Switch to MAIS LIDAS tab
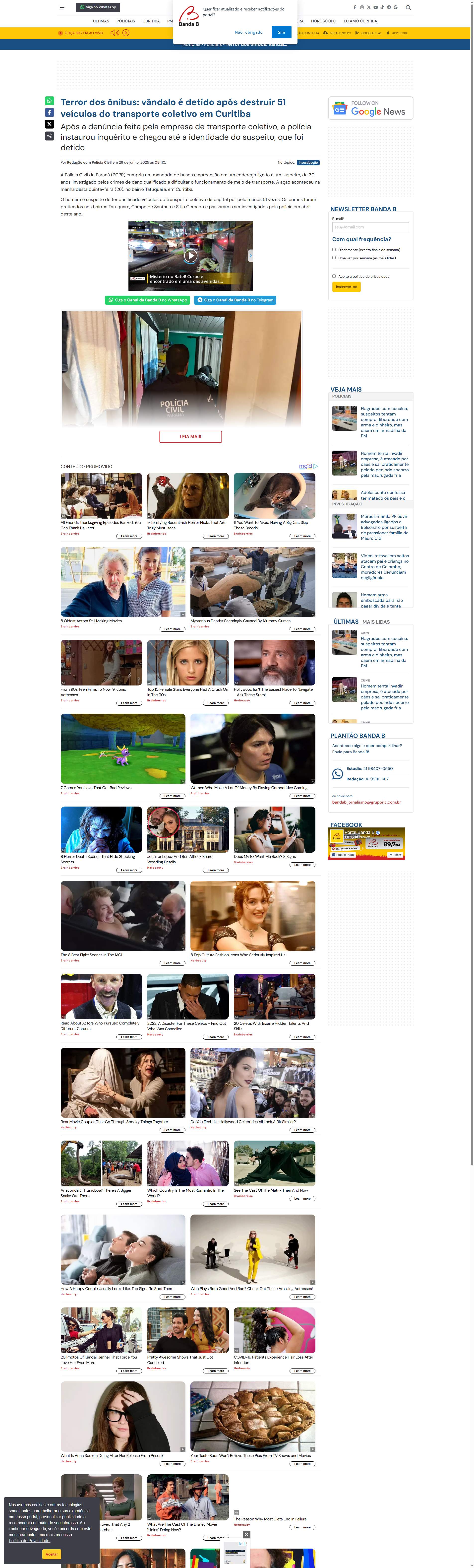This screenshot has height=1568, width=474. (376, 622)
